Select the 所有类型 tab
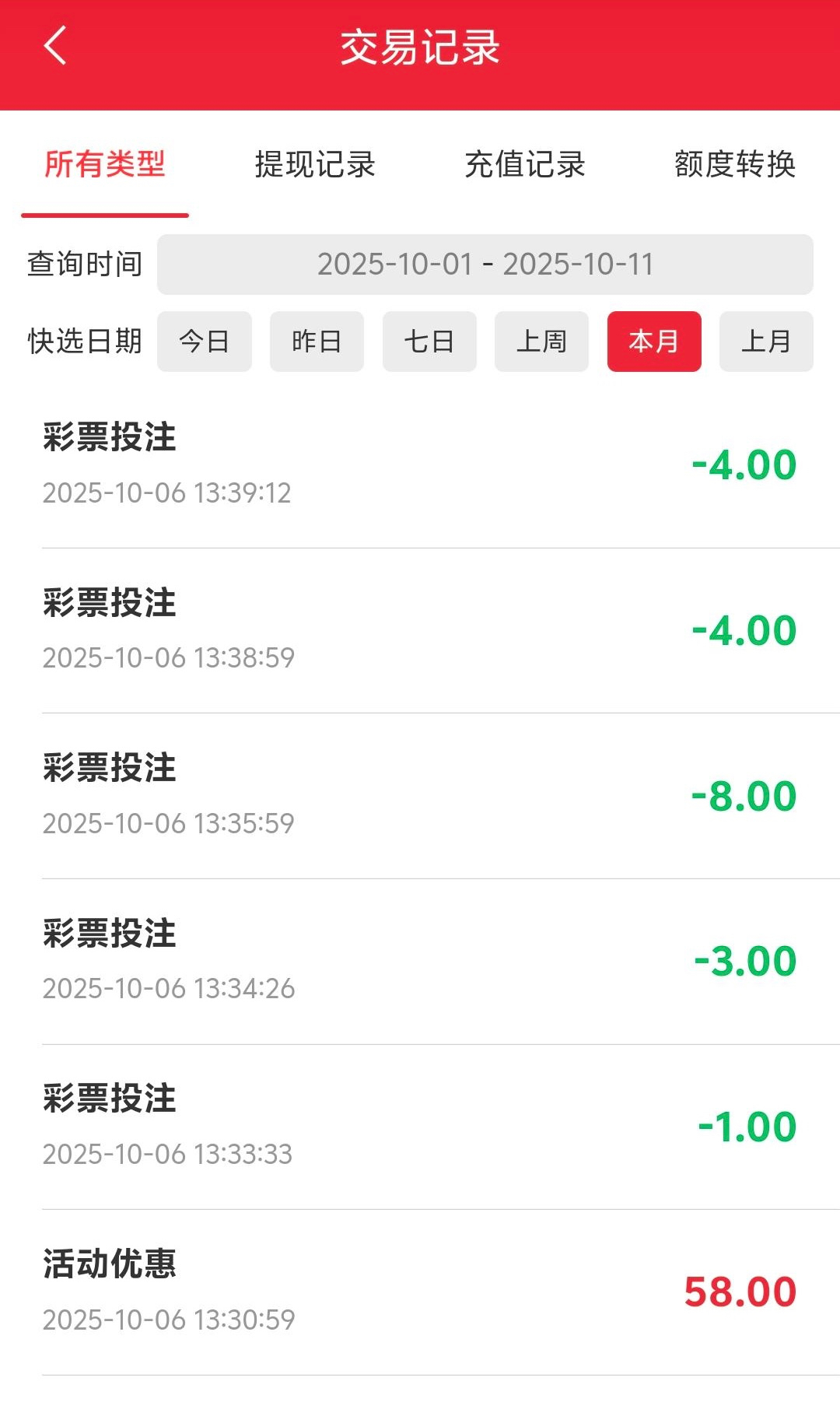Image resolution: width=840 pixels, height=1402 pixels. 105,165
